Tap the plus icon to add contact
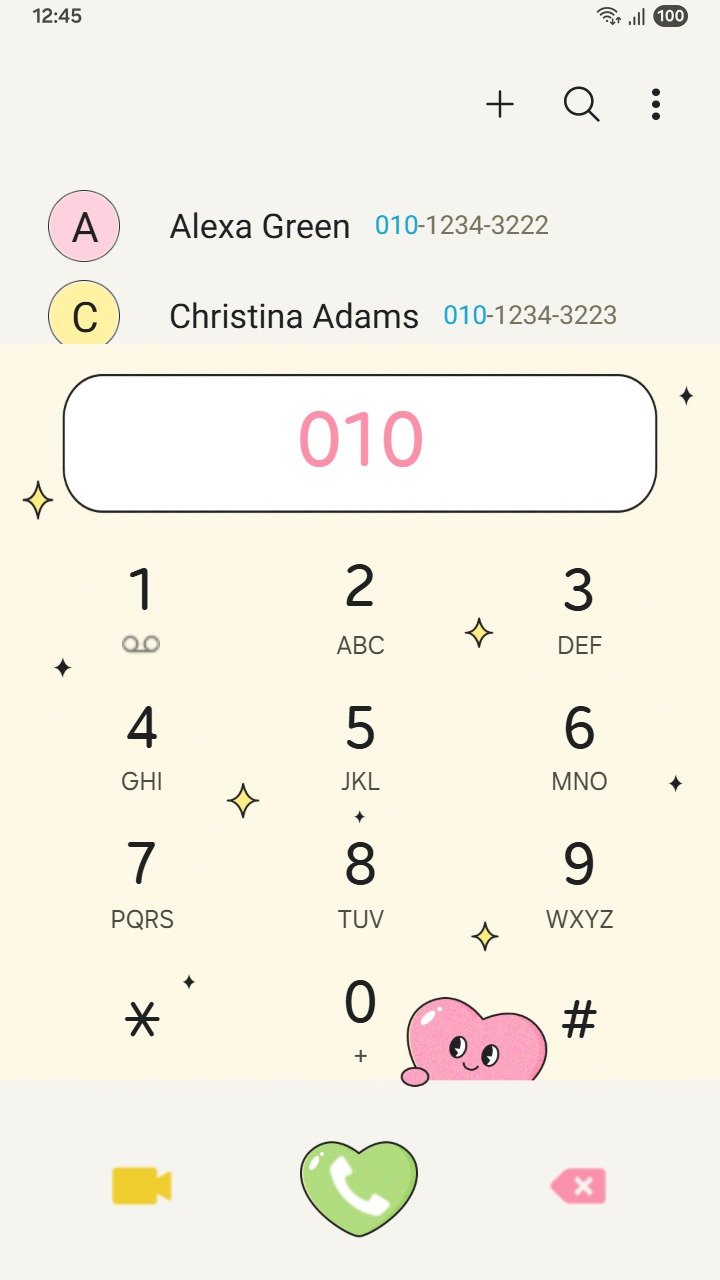Image resolution: width=720 pixels, height=1280 pixels. coord(500,104)
